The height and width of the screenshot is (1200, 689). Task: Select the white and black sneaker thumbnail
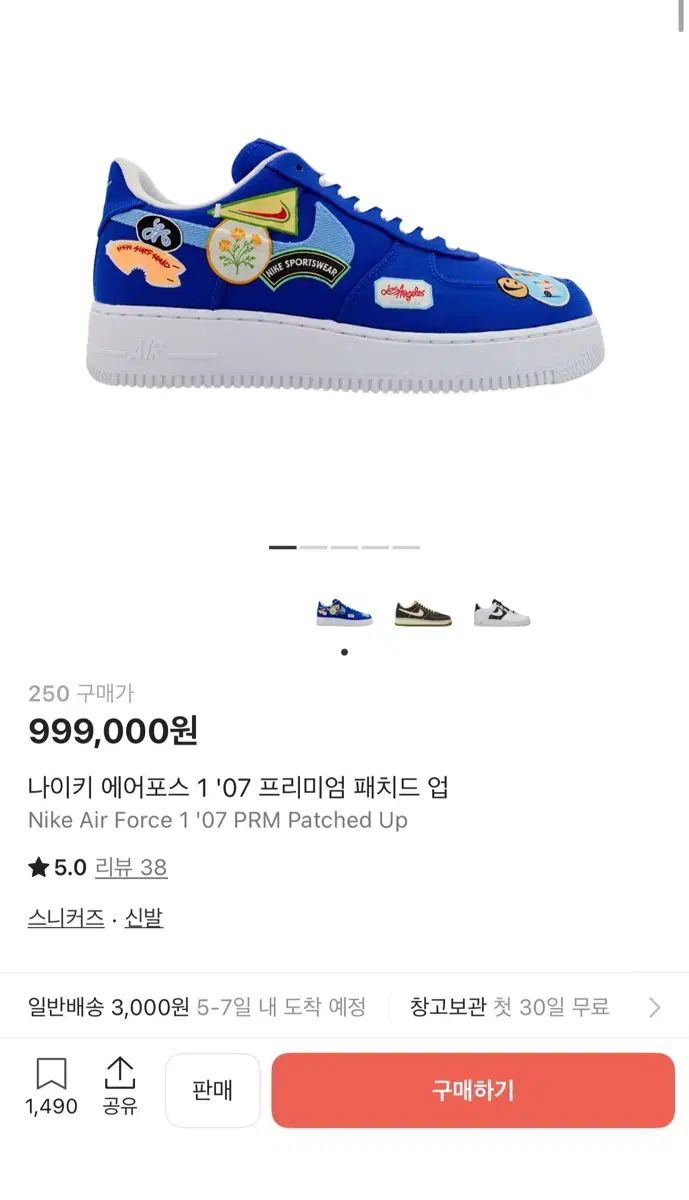tap(501, 613)
